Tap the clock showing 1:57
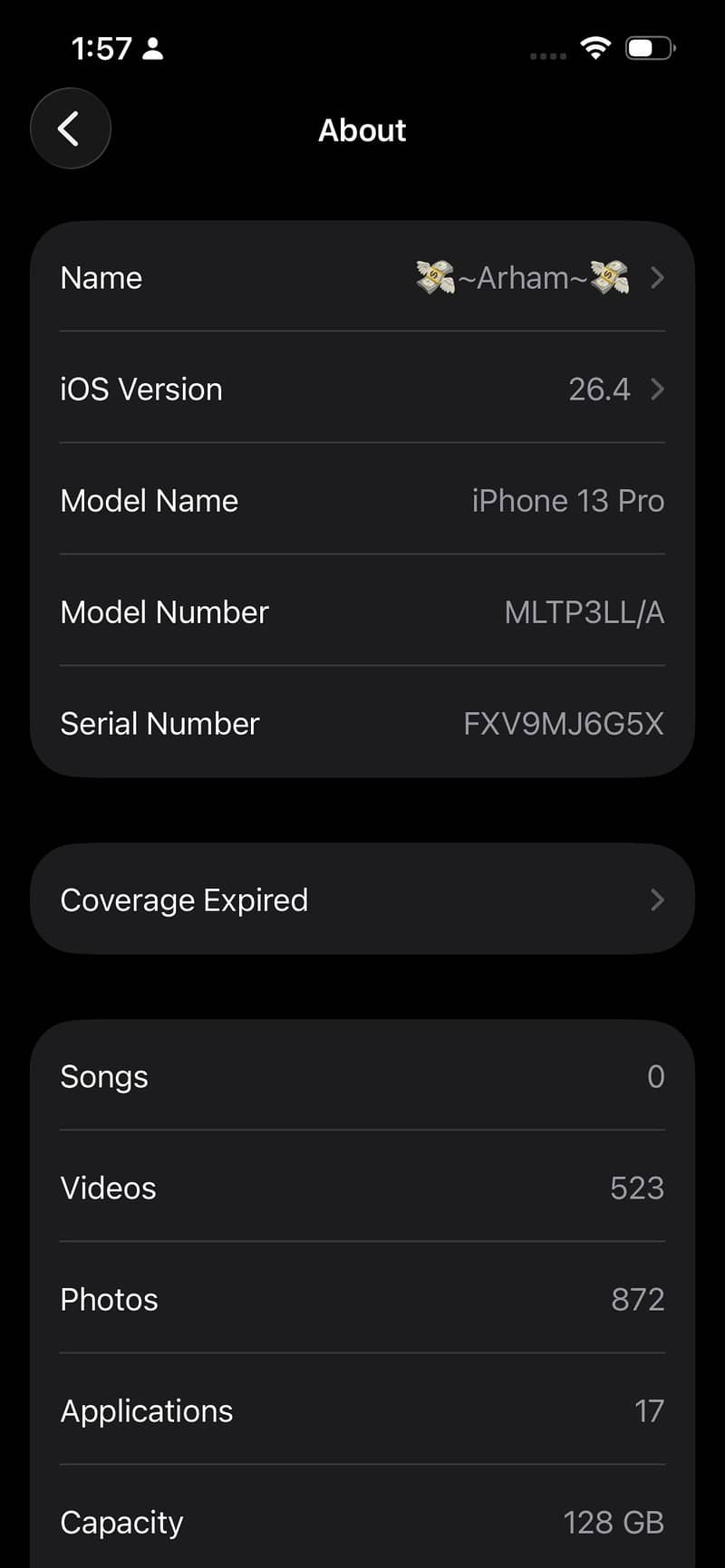725x1568 pixels. click(102, 48)
